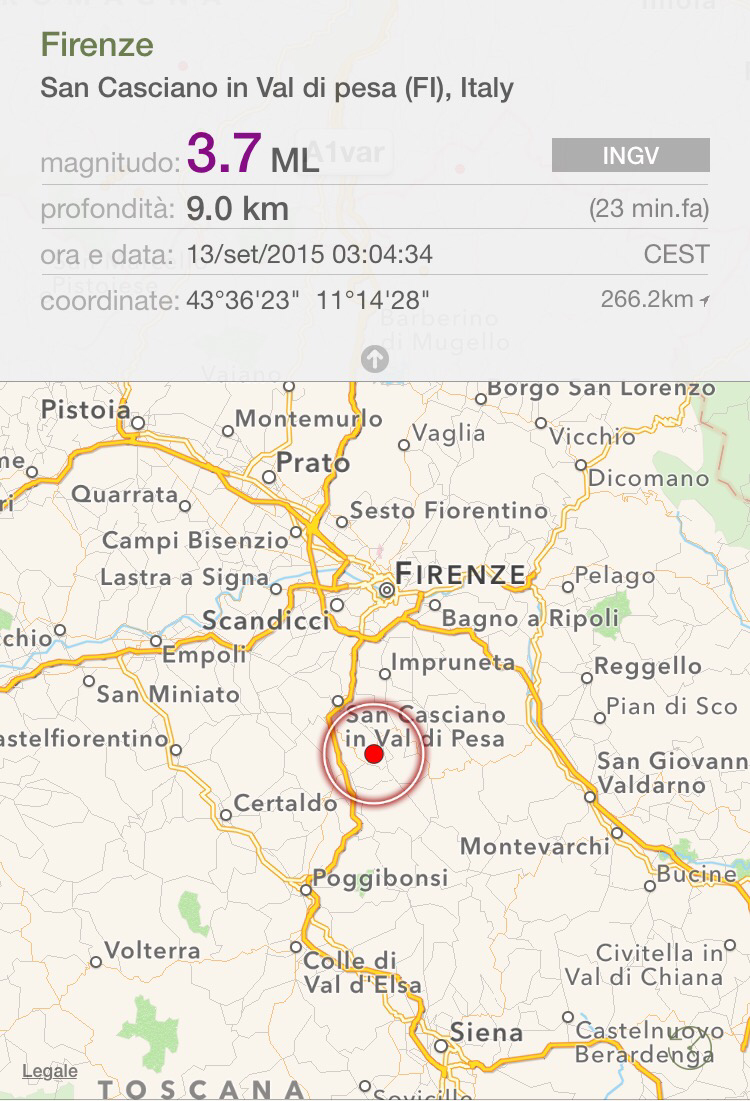Collapse the earthquake details panel with the up arrow
This screenshot has height=1101, width=750.
click(375, 360)
